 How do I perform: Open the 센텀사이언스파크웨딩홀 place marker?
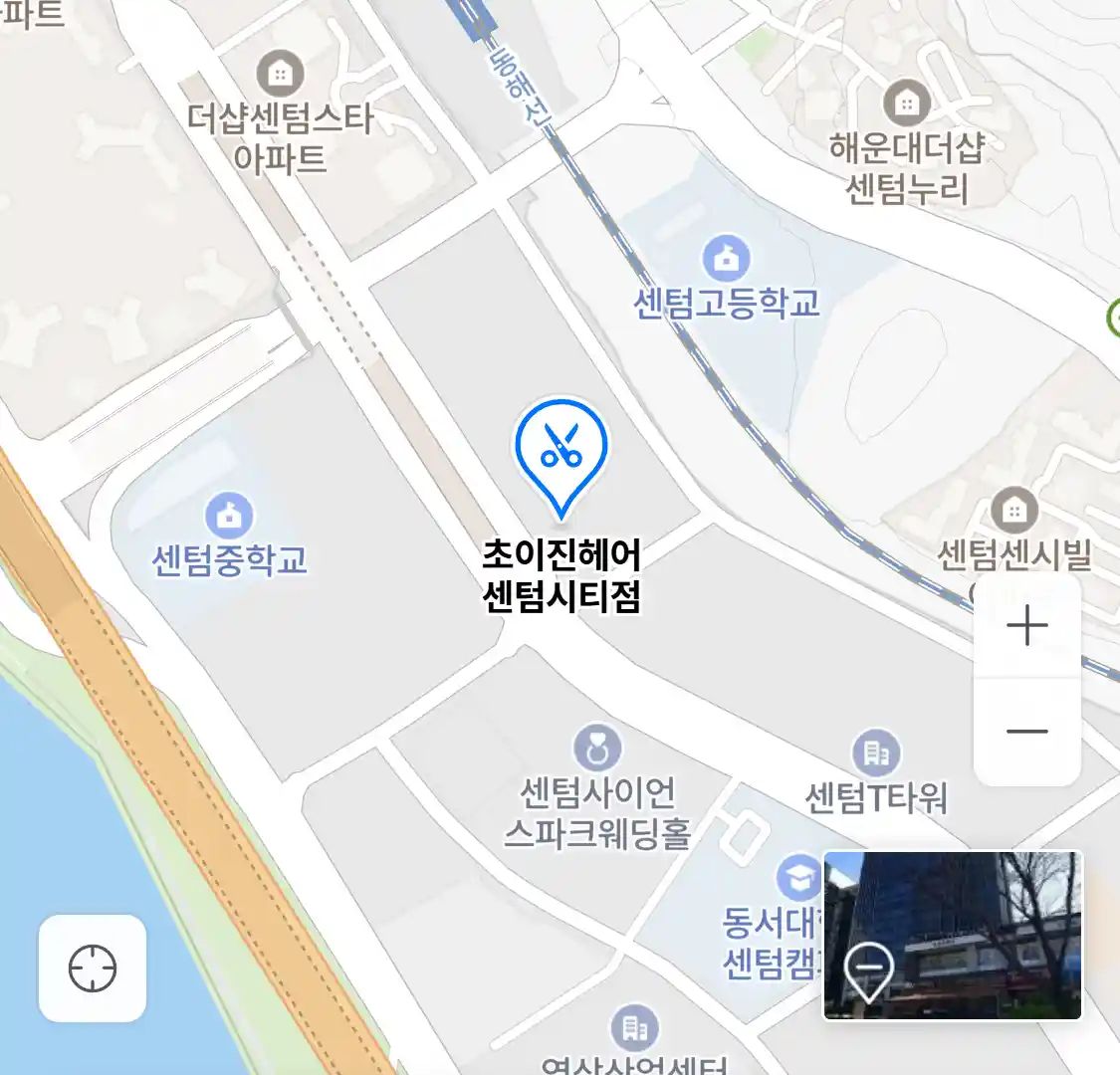597,749
